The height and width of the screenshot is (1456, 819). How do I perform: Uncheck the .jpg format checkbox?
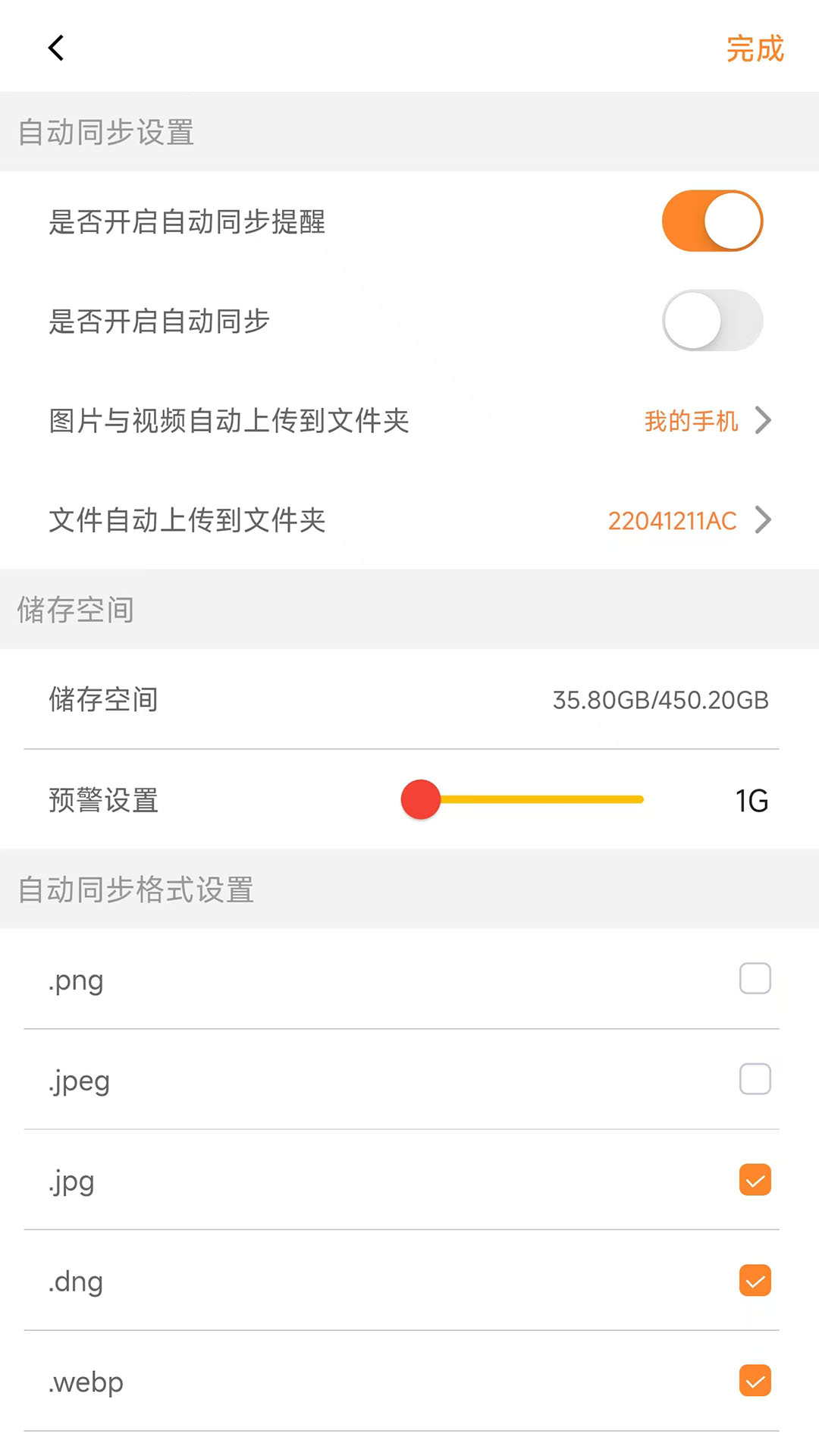(754, 1180)
